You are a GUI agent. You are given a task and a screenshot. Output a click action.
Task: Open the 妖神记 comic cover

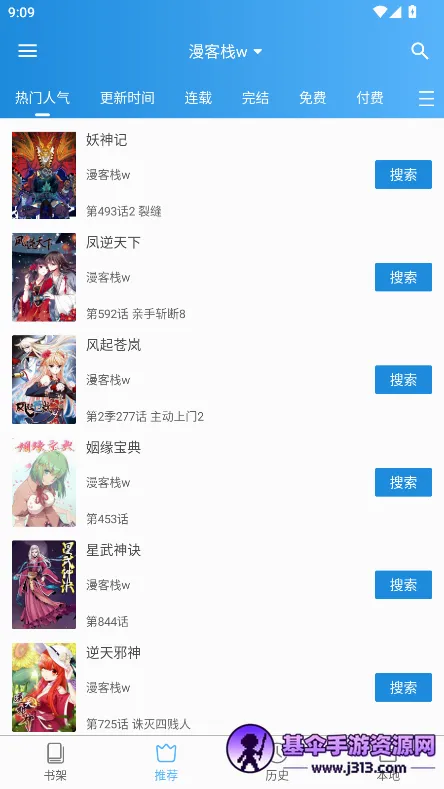pyautogui.click(x=44, y=175)
